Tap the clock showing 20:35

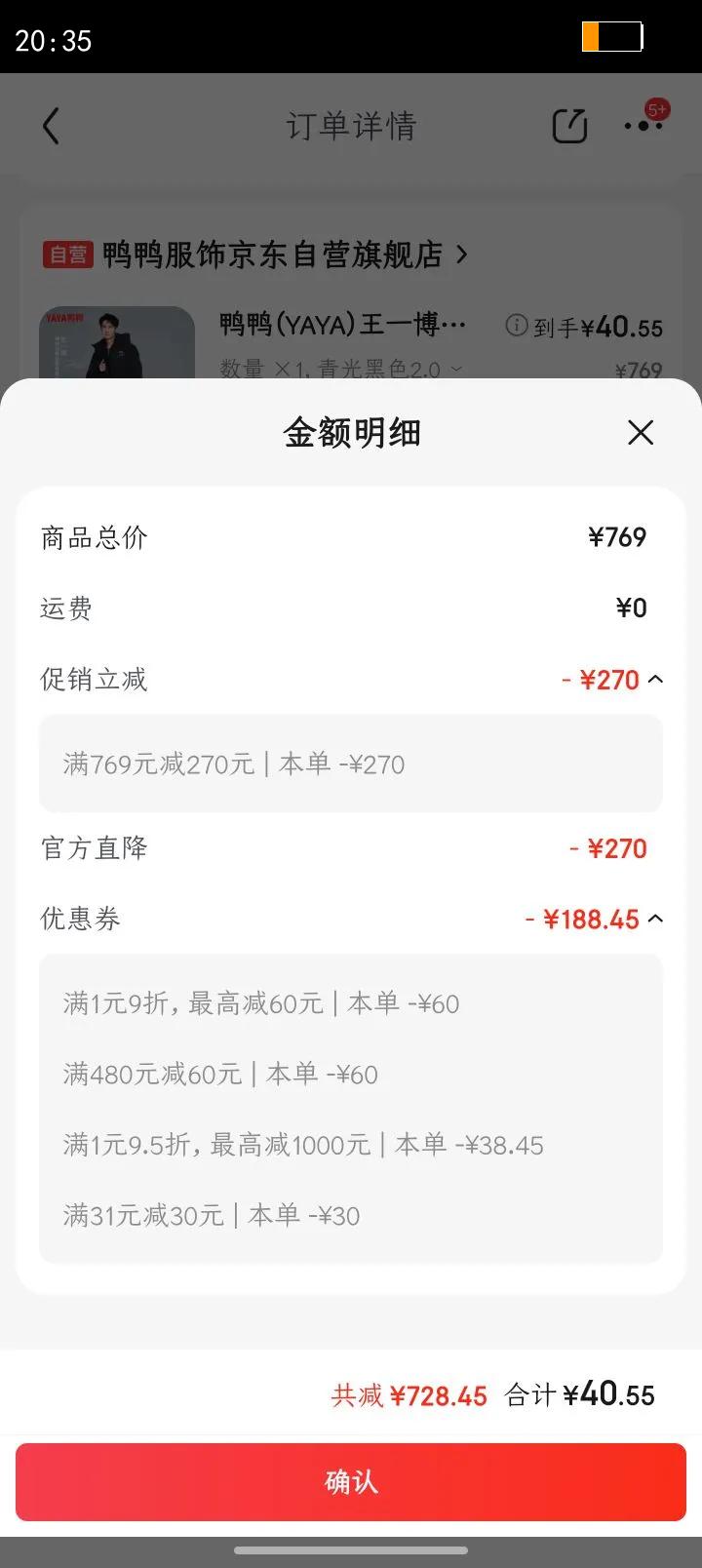click(x=52, y=42)
